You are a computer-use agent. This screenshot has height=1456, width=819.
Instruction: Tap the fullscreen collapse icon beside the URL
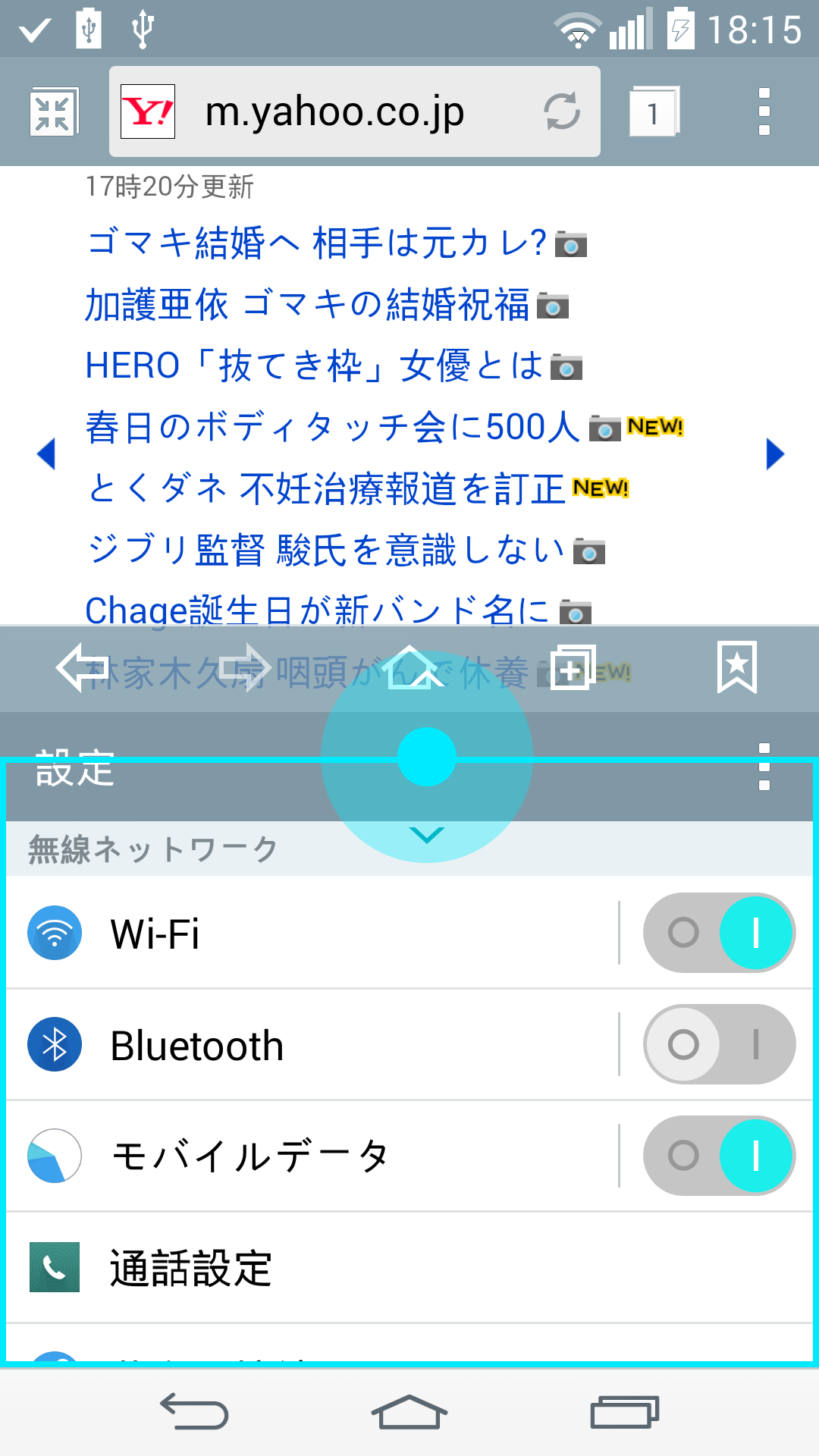click(53, 113)
